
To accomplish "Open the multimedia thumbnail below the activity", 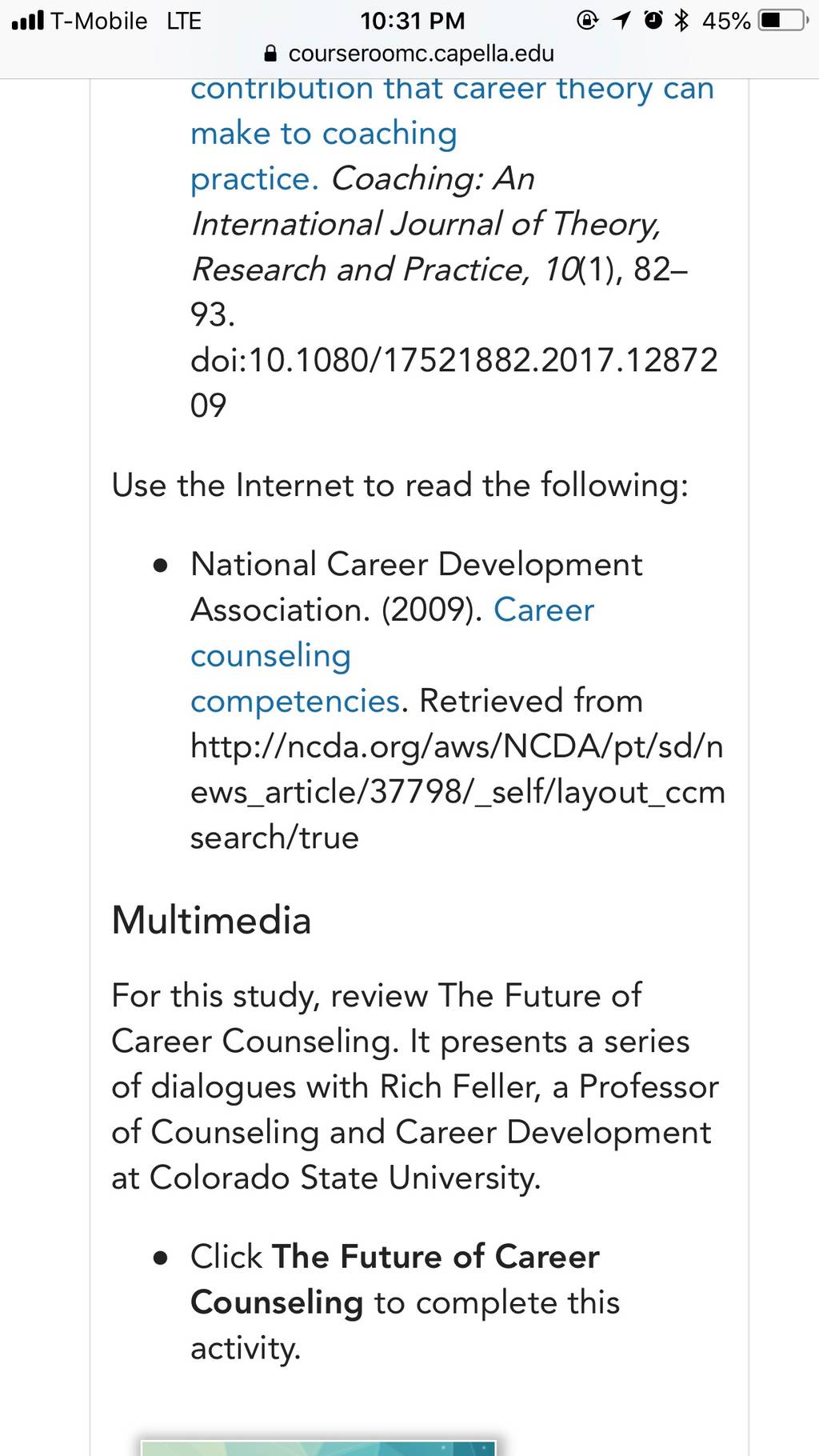I will 318,1447.
